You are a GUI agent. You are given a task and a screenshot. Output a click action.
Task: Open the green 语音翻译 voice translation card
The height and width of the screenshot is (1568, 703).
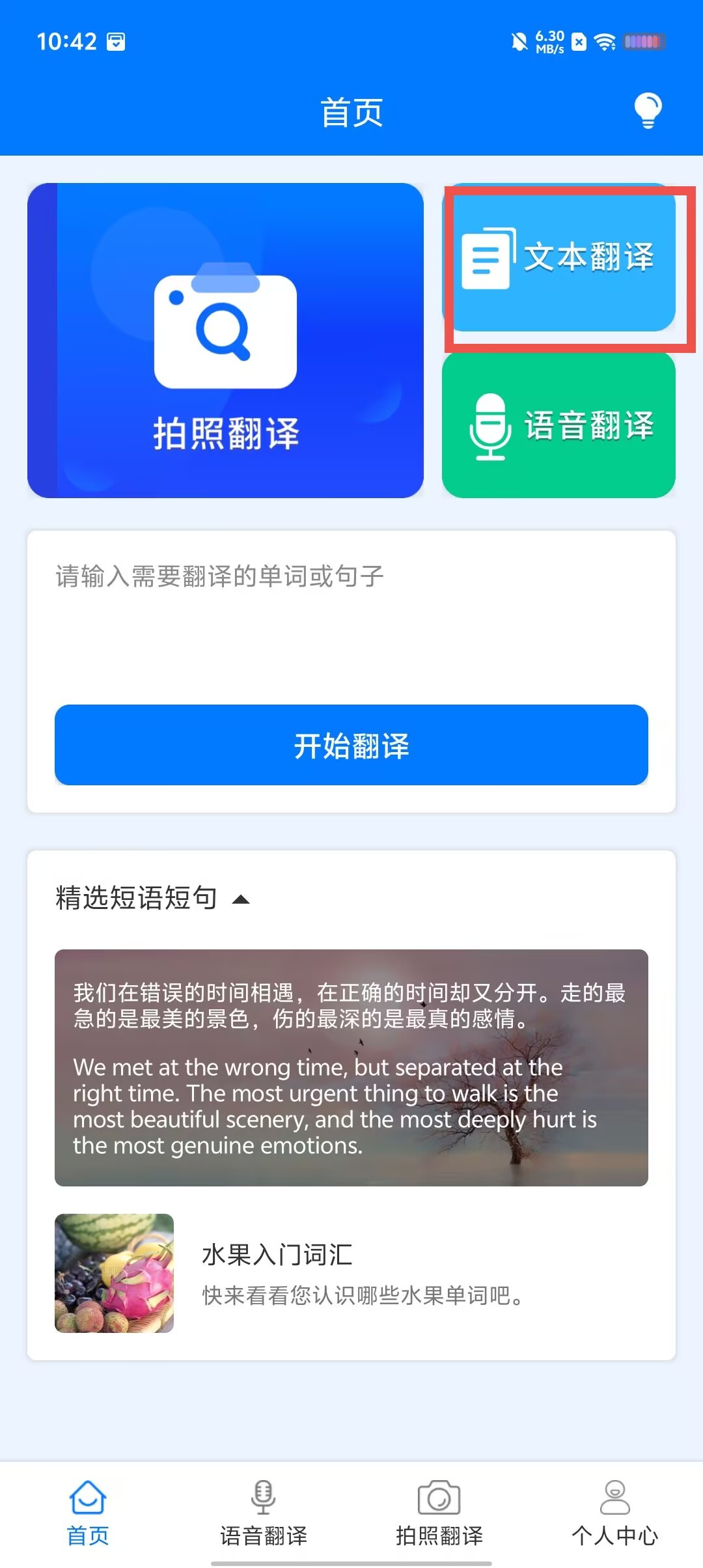click(x=558, y=425)
